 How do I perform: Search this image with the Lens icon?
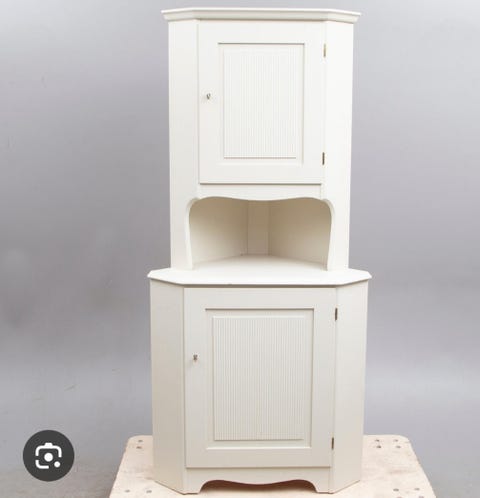pyautogui.click(x=48, y=455)
